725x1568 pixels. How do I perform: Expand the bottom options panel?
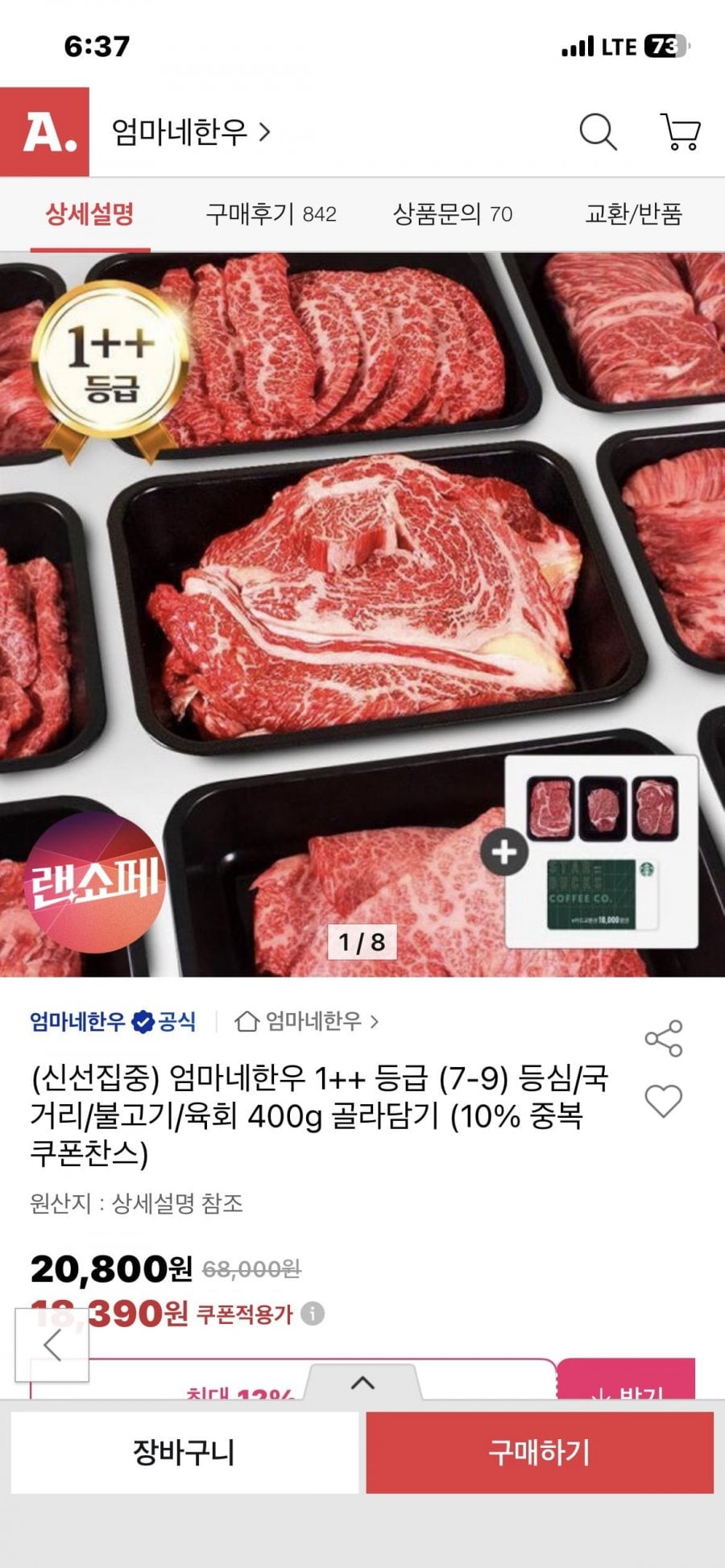pyautogui.click(x=362, y=1383)
